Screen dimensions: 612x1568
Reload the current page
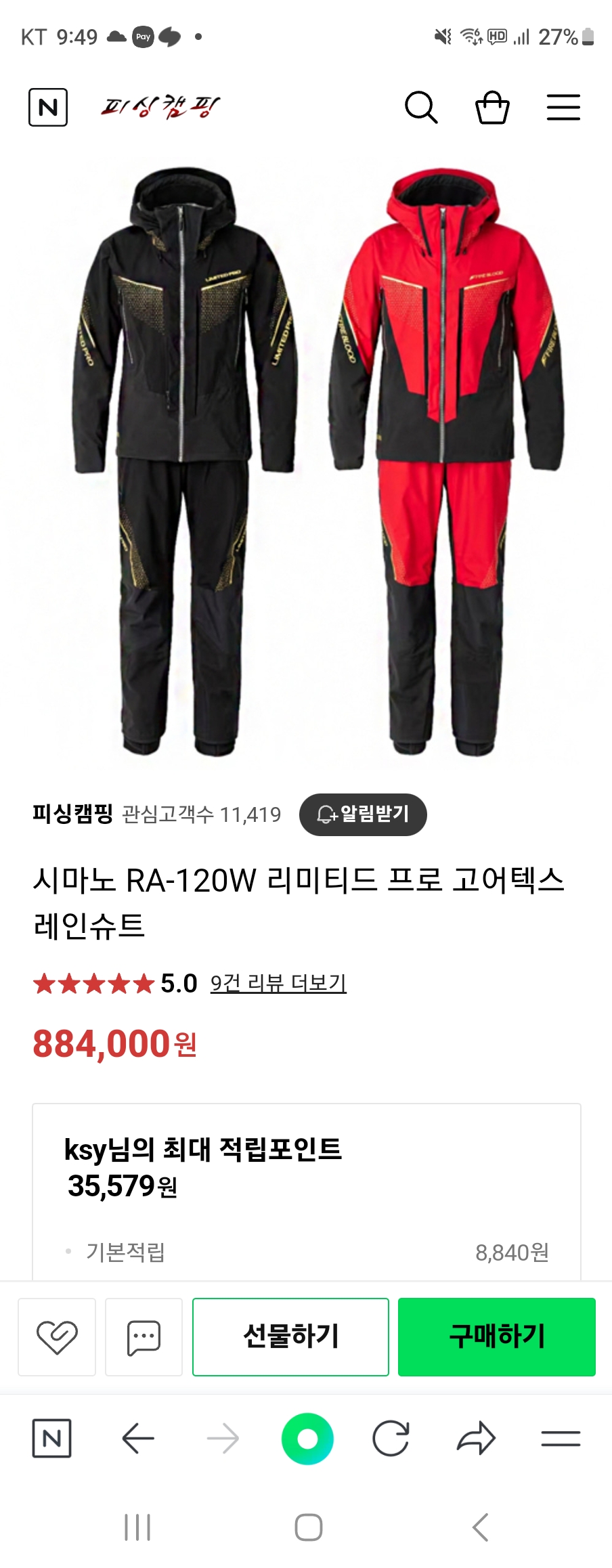(391, 1438)
